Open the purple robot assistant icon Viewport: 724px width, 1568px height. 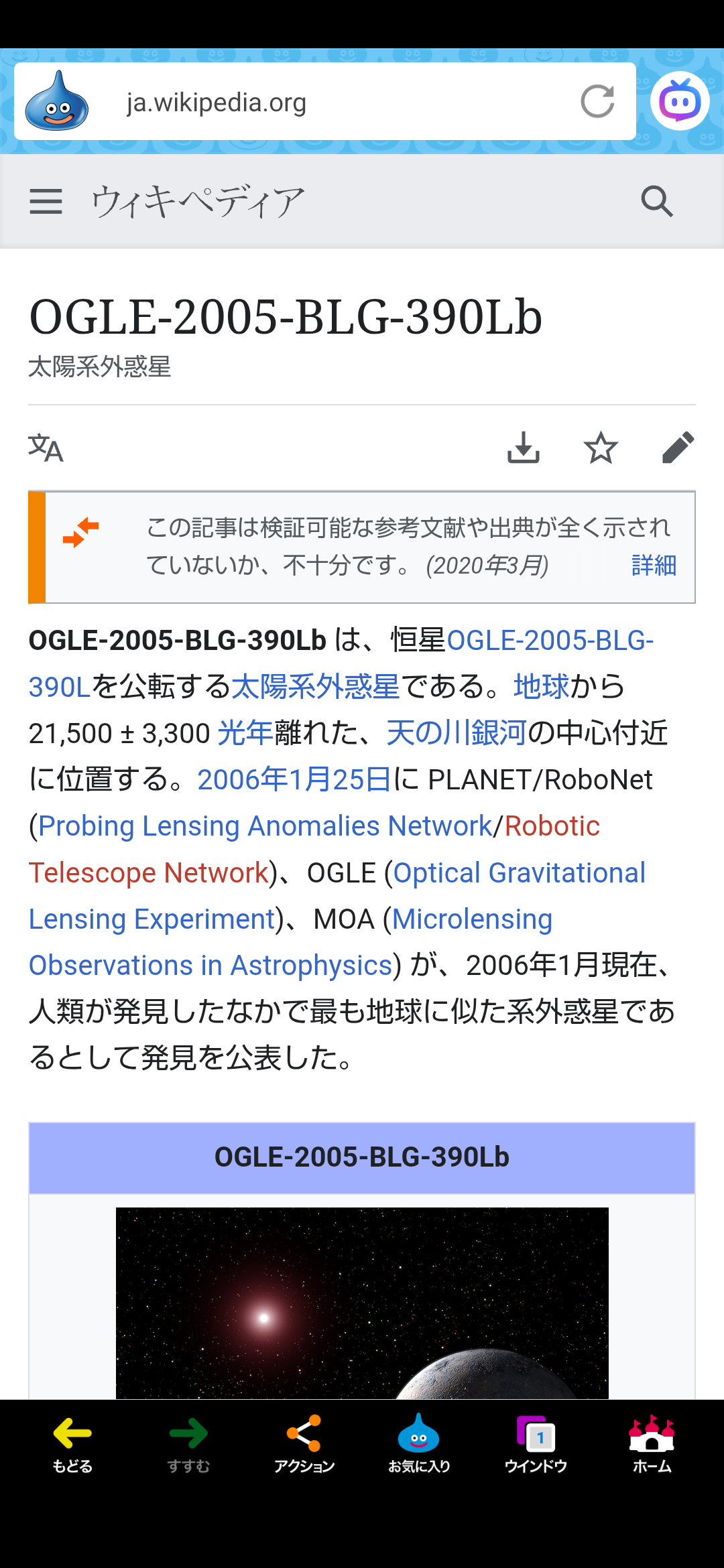click(x=680, y=101)
